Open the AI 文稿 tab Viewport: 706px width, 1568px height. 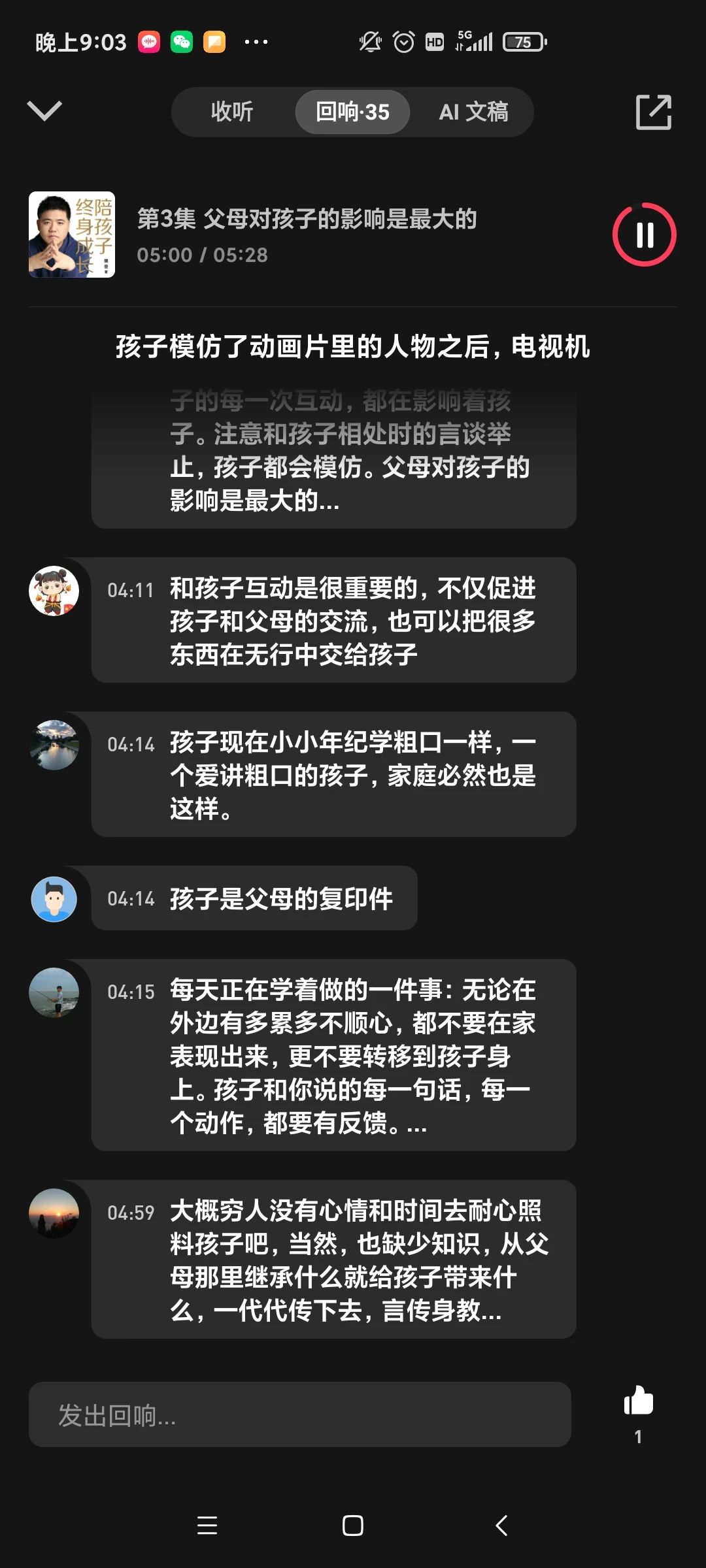[473, 112]
